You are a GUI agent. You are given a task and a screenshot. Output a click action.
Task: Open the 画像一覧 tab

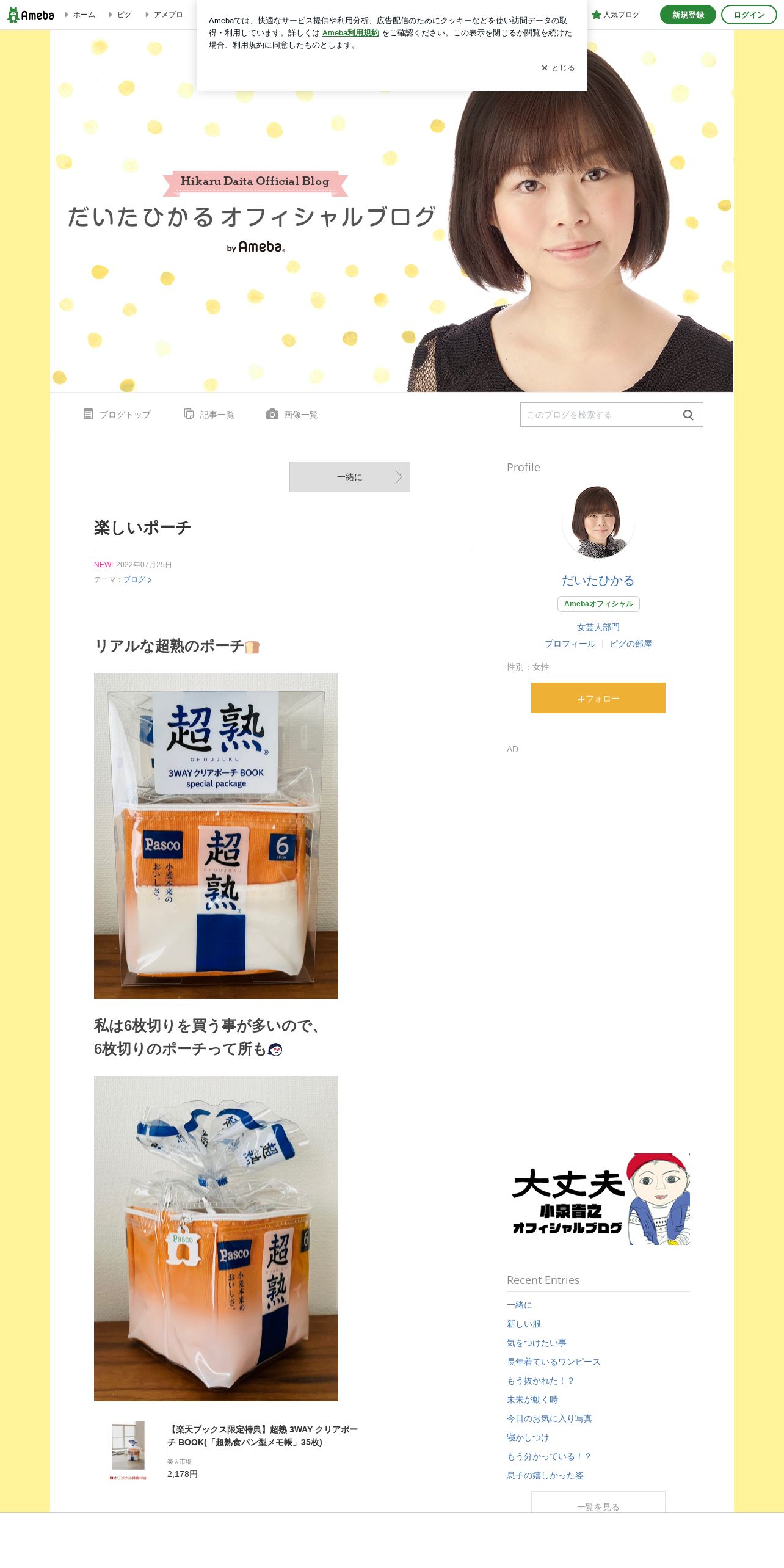tap(292, 415)
